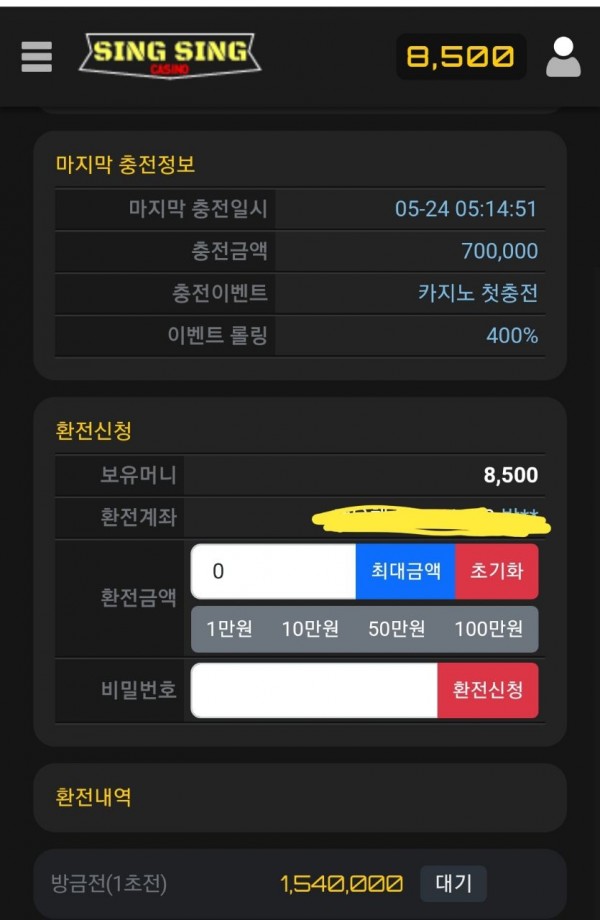
Task: Reset amount with 초기화 button
Action: [497, 571]
